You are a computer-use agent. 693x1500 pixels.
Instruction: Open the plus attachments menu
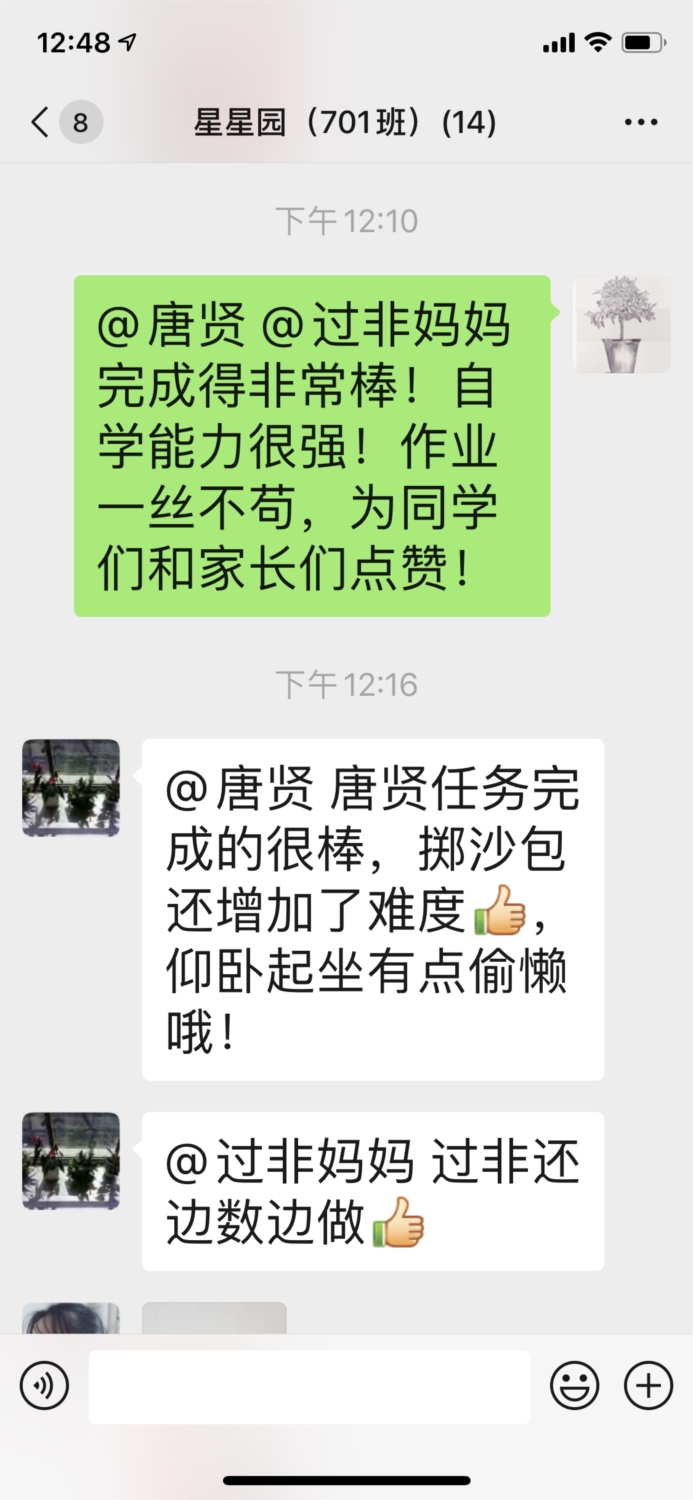(x=648, y=1386)
